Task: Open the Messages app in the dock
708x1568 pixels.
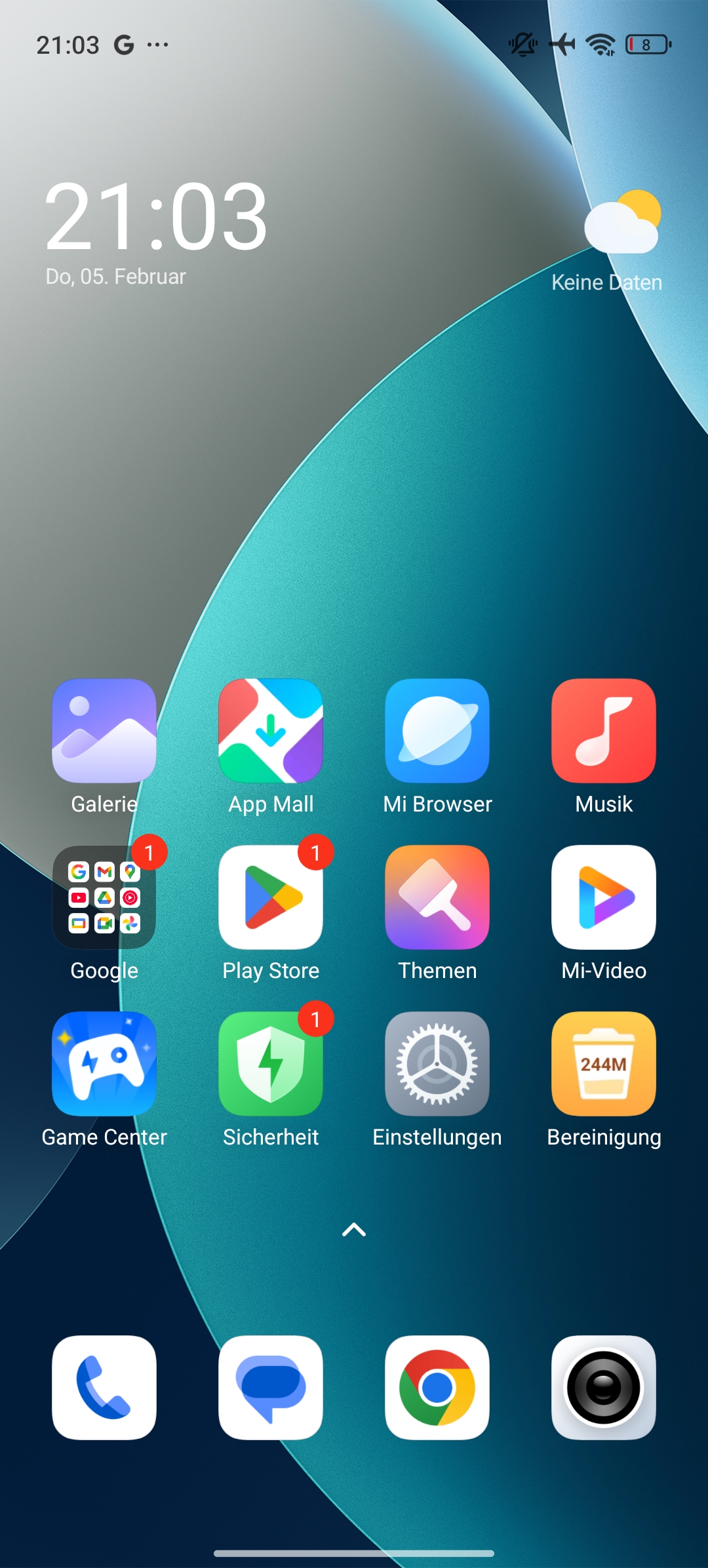Action: (x=271, y=1388)
